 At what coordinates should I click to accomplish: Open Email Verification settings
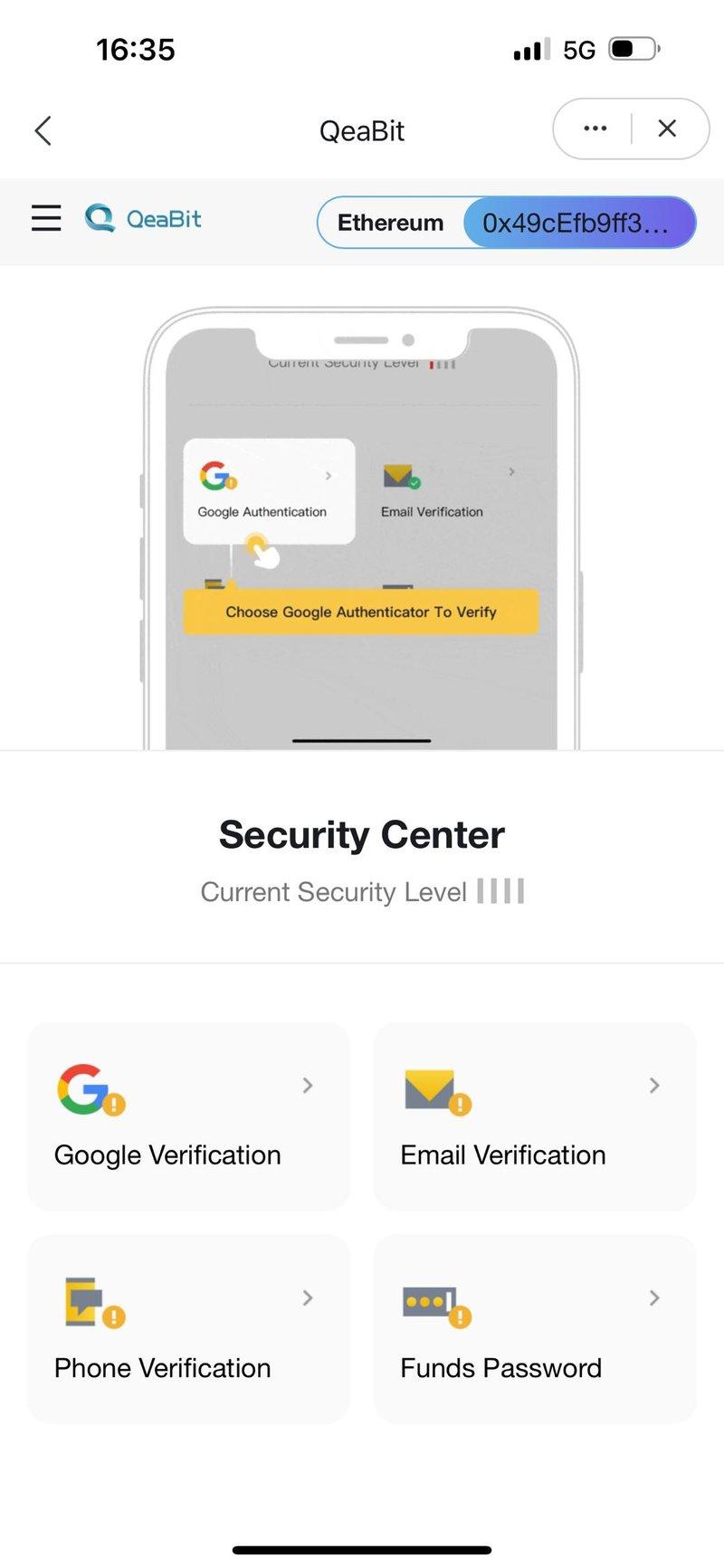535,1117
